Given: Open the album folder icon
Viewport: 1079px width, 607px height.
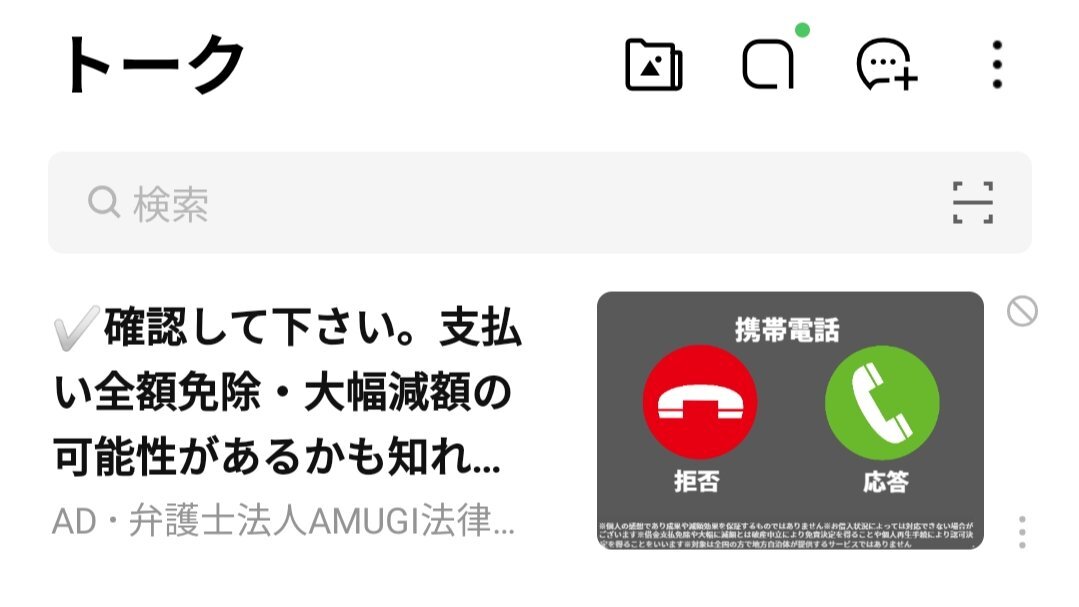Looking at the screenshot, I should click(x=653, y=65).
